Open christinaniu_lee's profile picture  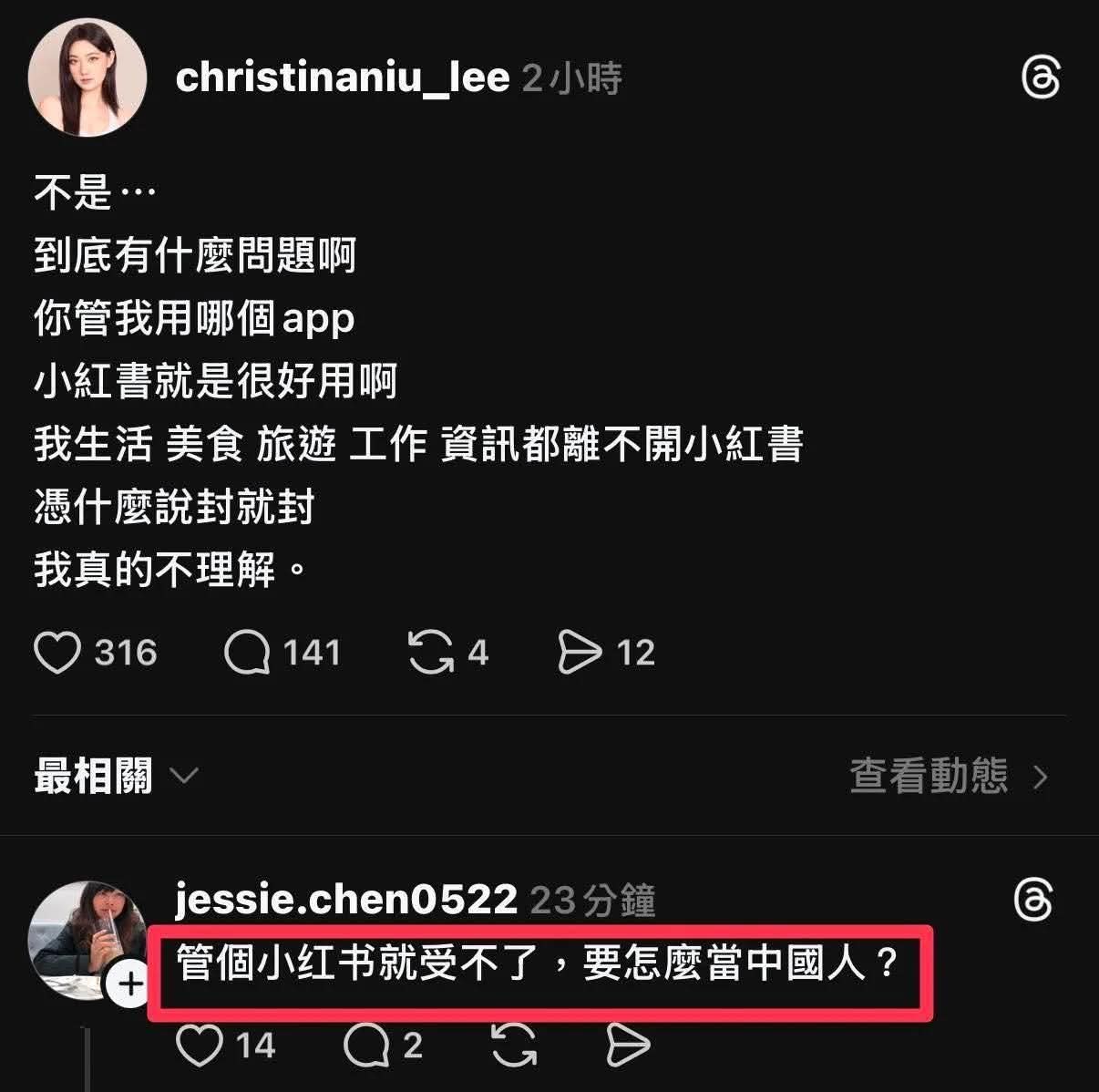87,77
